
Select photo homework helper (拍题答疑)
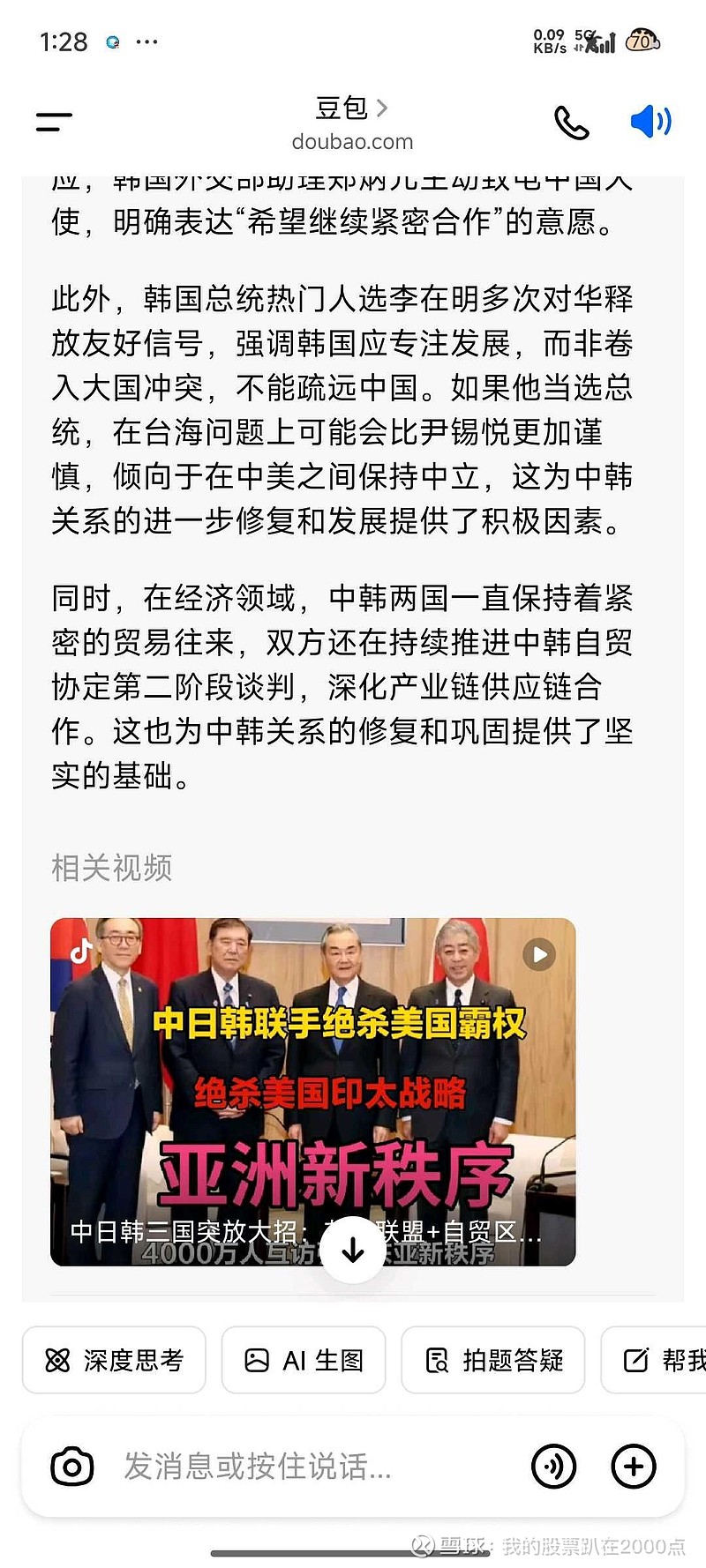492,1359
